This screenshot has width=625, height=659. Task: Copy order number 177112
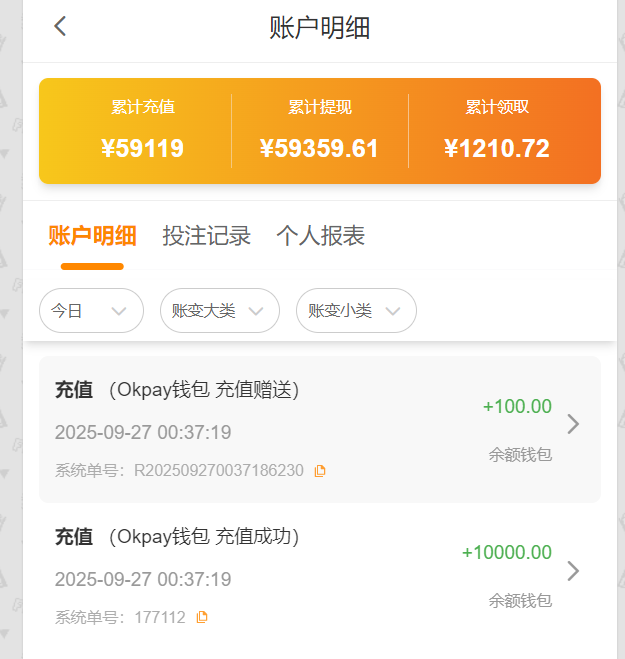click(202, 617)
